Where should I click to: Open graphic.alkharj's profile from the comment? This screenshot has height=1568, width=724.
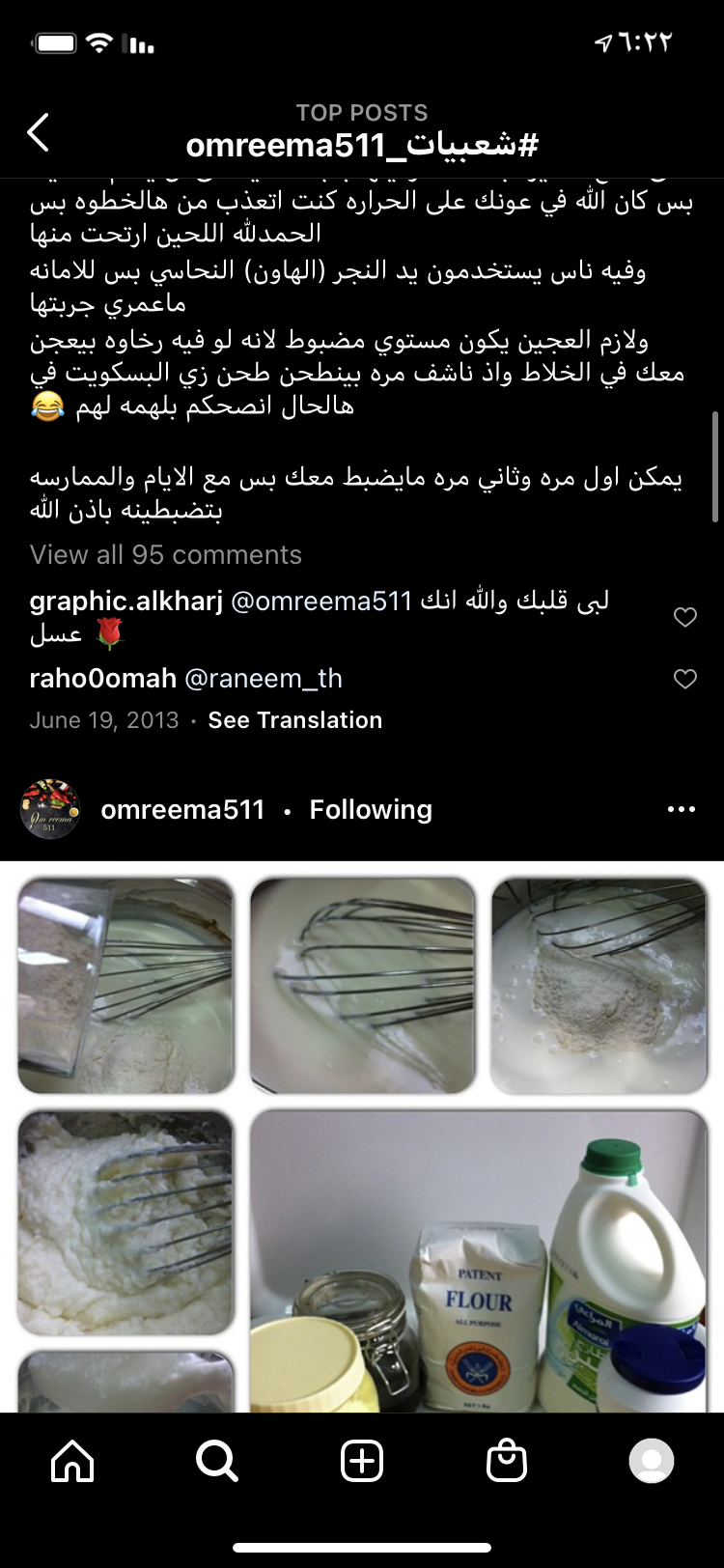126,602
